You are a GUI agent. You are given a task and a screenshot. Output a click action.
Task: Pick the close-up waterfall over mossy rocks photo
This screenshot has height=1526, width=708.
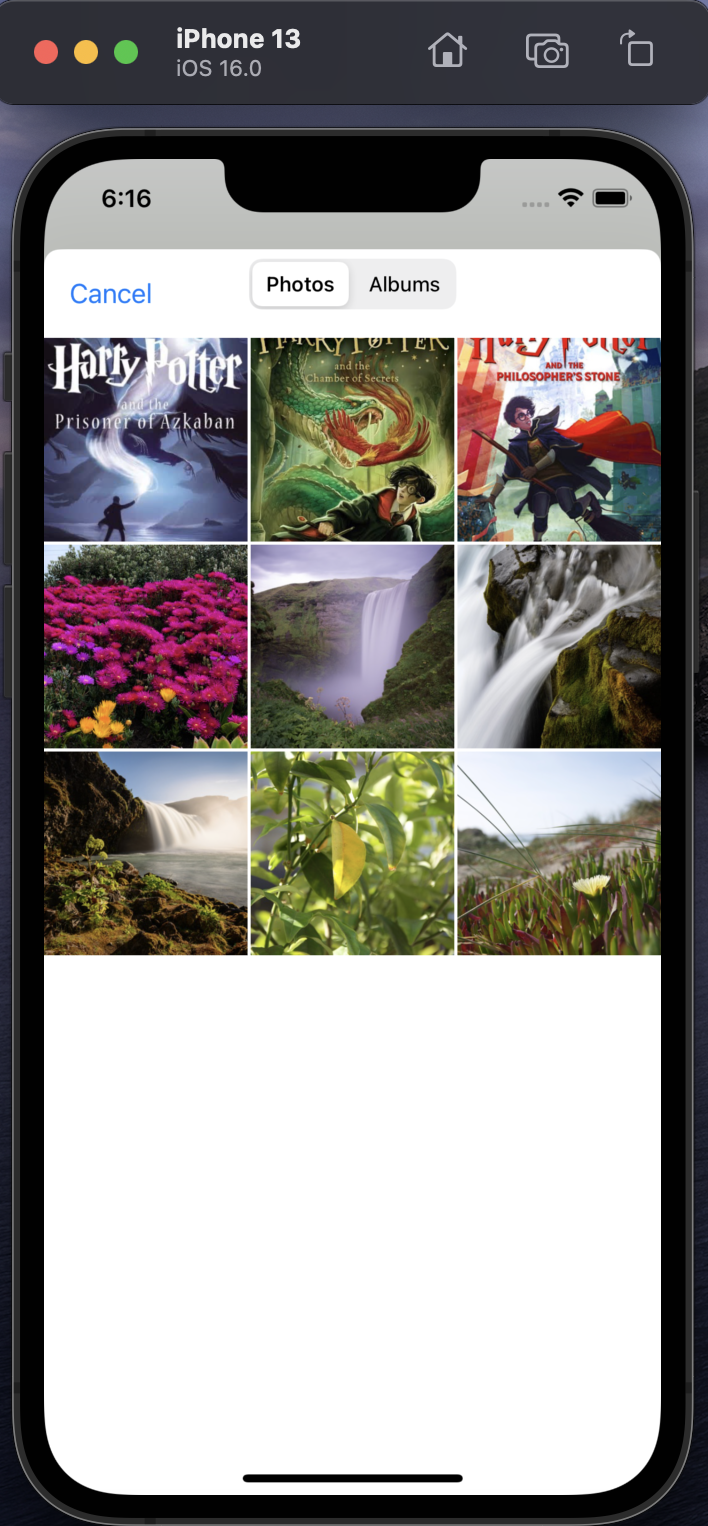pos(559,646)
